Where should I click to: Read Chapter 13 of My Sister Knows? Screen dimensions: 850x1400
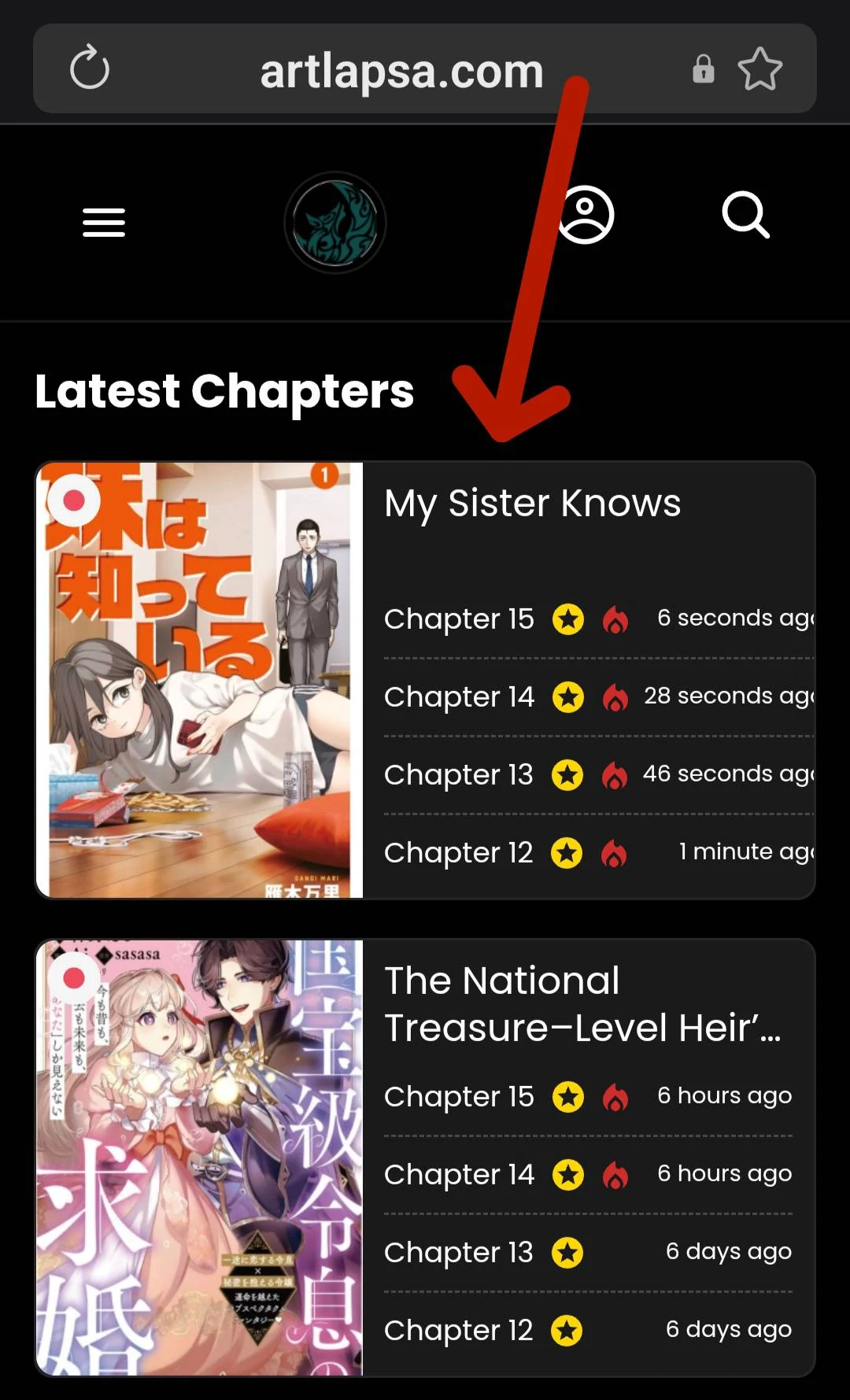coord(458,775)
